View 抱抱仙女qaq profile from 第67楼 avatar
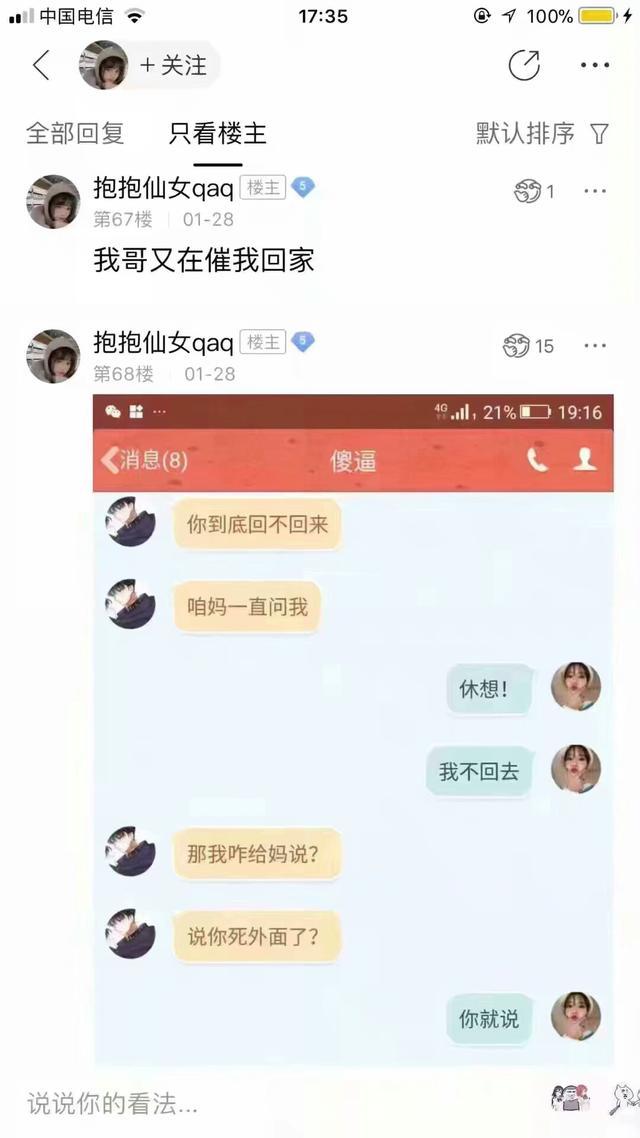Screen dimensions: 640x1138 [53, 202]
